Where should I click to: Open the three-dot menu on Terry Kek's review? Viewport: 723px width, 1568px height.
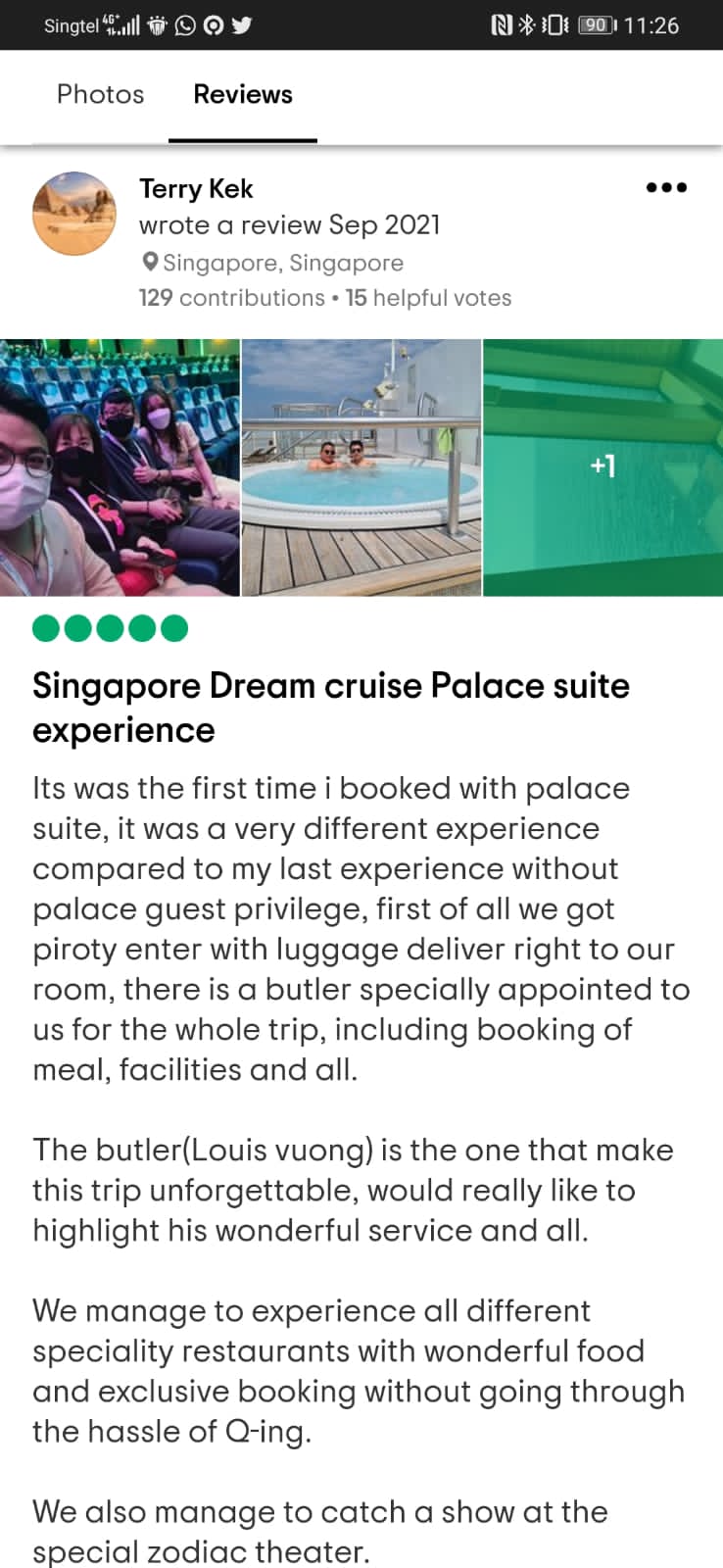[666, 187]
